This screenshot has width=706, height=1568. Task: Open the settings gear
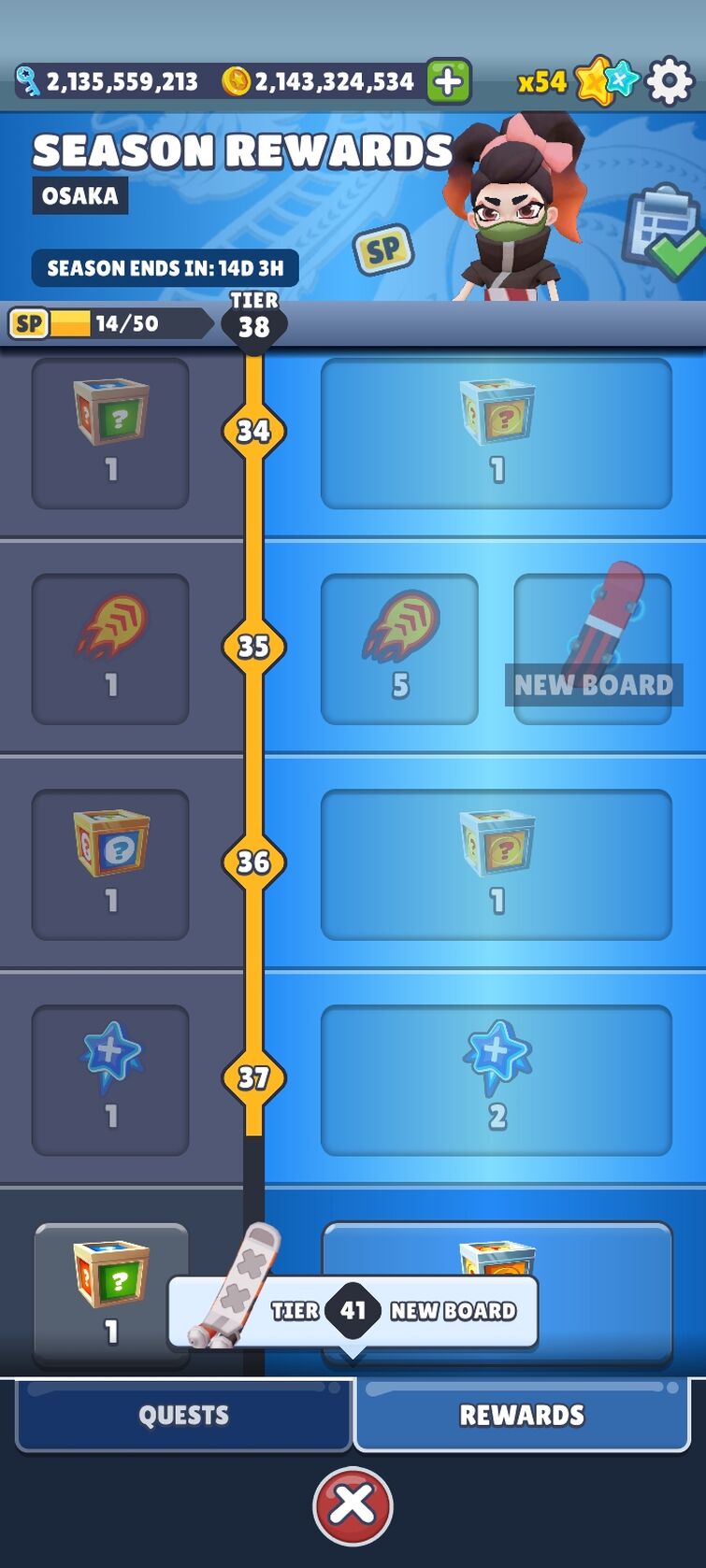(670, 82)
